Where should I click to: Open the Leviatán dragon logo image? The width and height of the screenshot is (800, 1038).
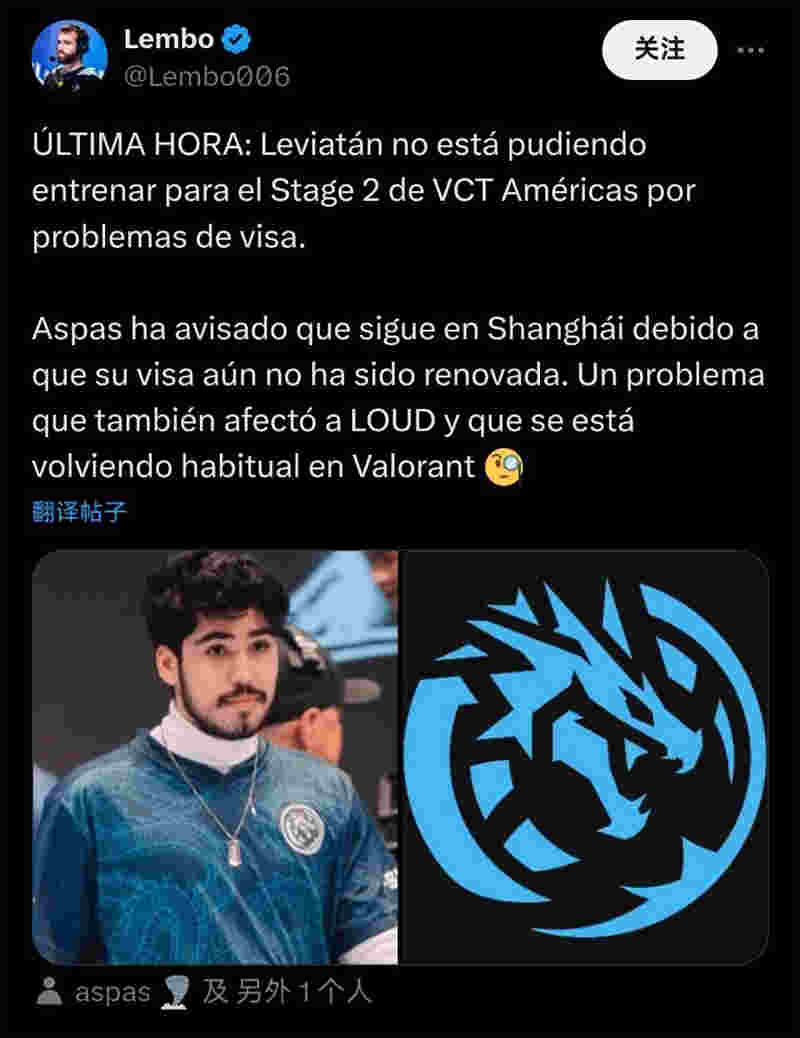tap(584, 756)
